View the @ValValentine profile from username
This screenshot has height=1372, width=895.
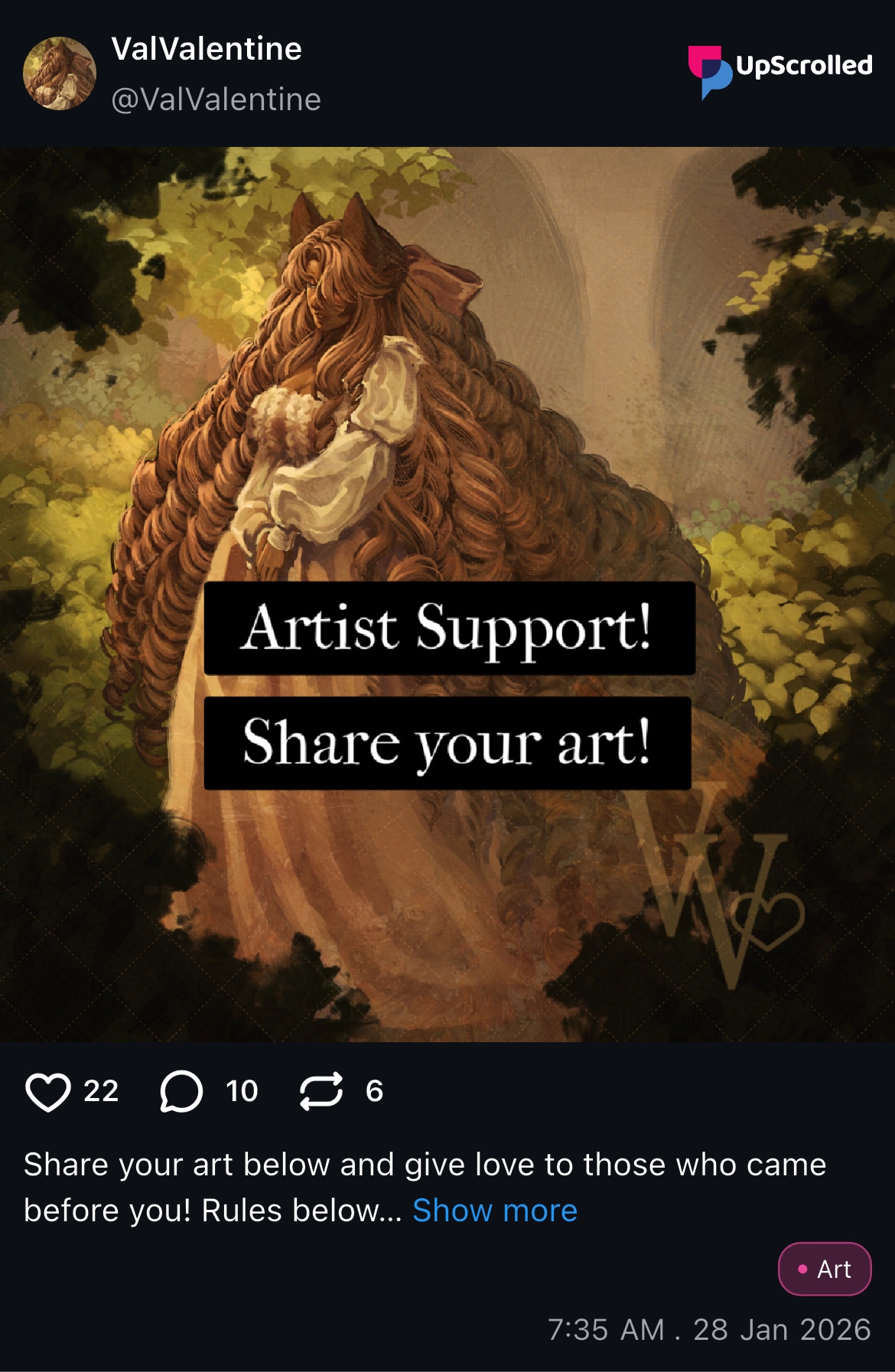click(x=216, y=99)
